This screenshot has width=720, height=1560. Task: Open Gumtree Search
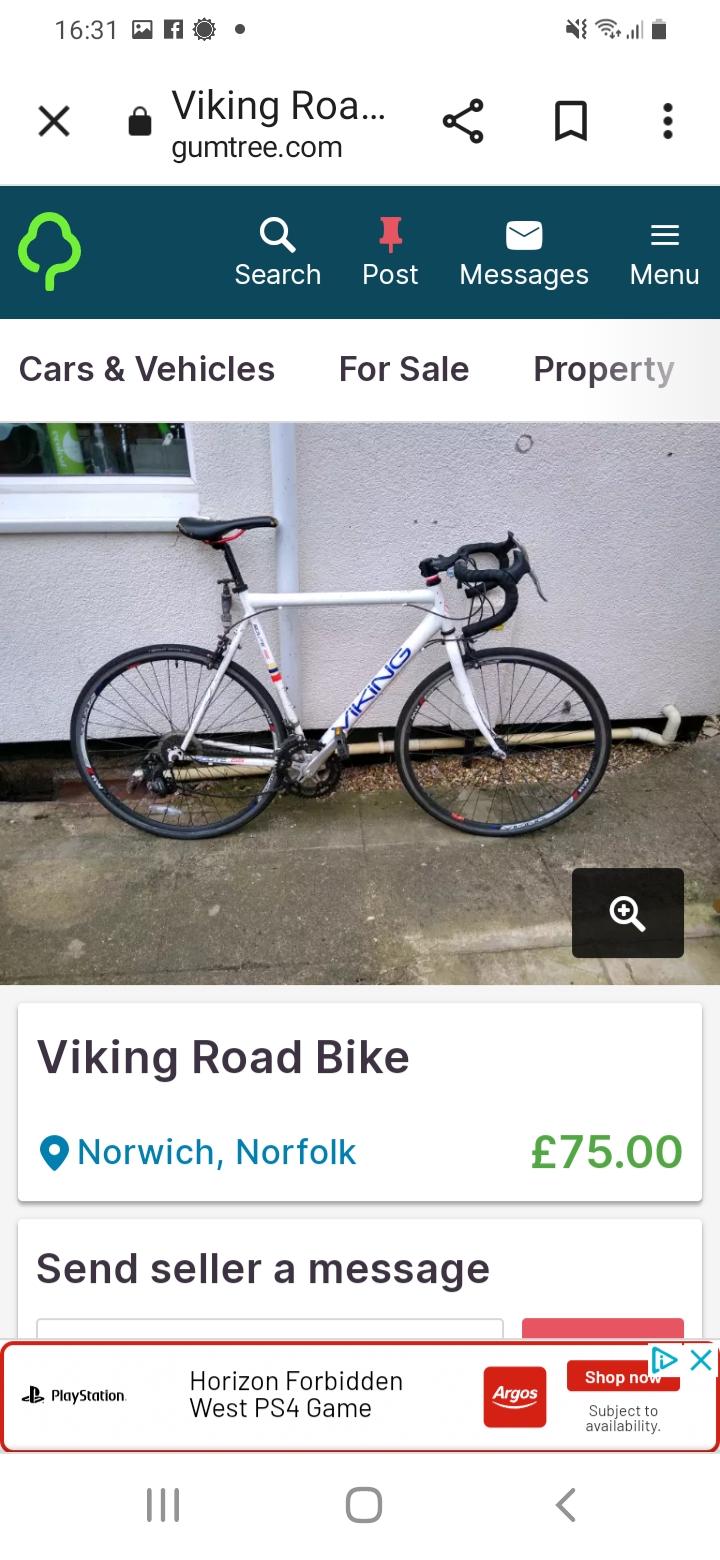(277, 253)
